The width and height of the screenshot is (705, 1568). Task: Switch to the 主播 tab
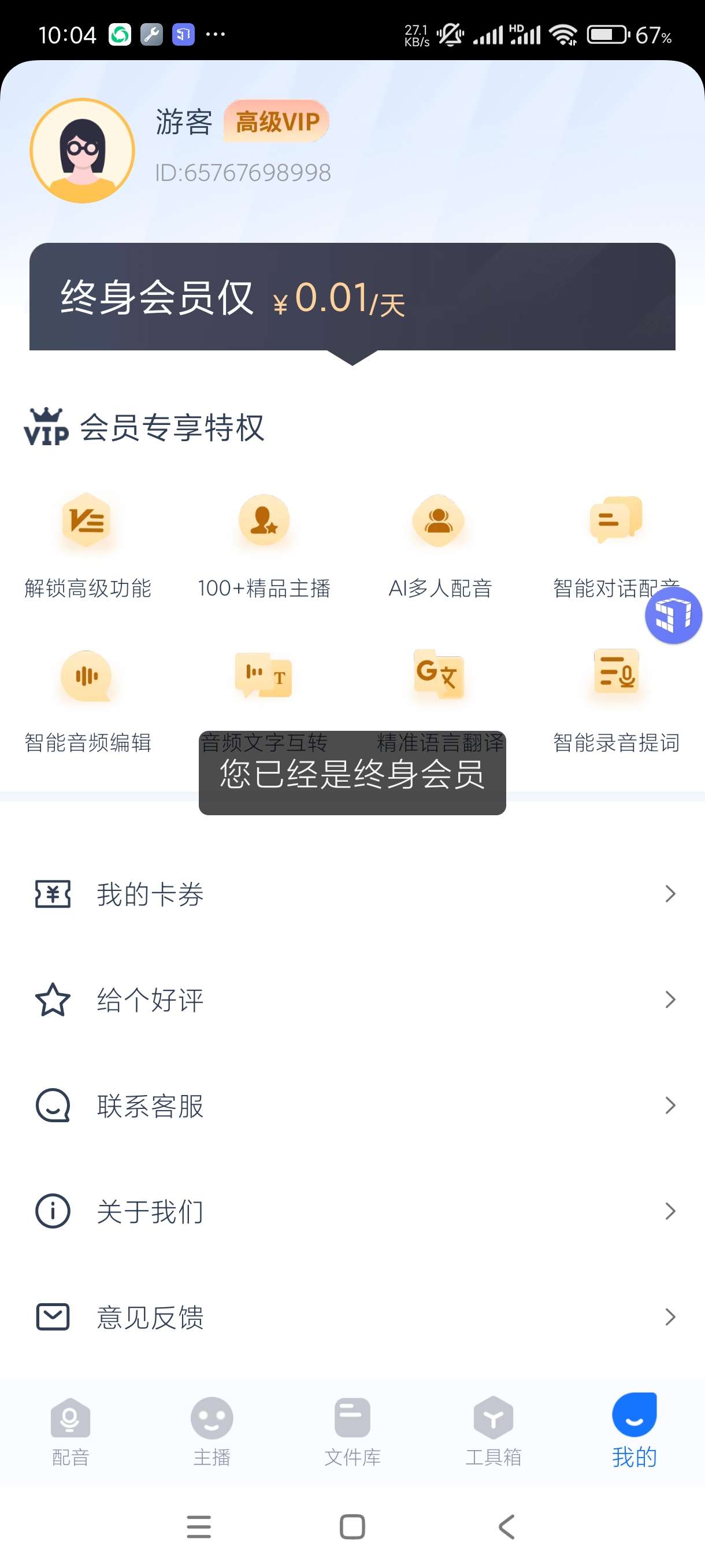tap(211, 1430)
